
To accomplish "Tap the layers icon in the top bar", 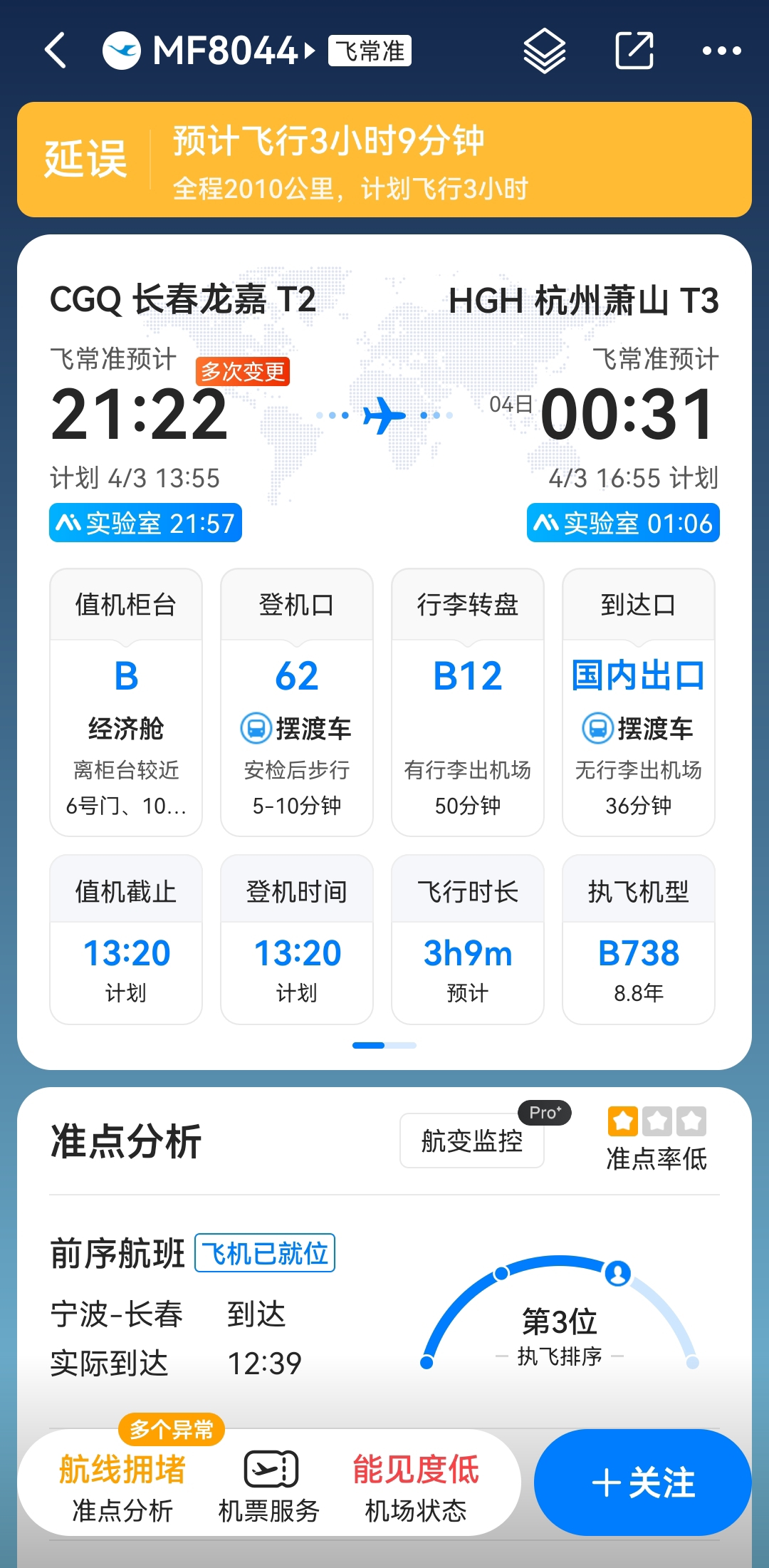I will click(x=543, y=51).
